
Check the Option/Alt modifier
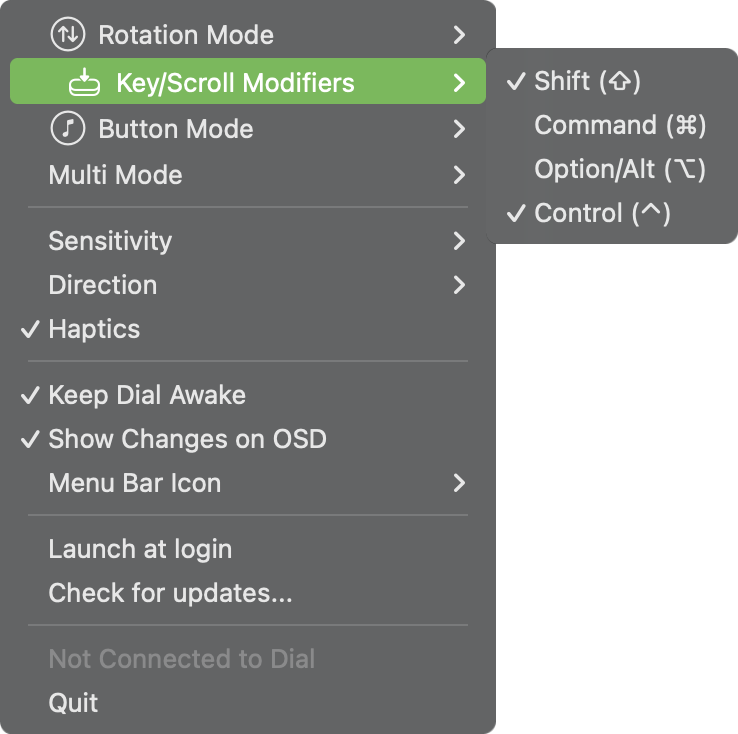click(620, 169)
